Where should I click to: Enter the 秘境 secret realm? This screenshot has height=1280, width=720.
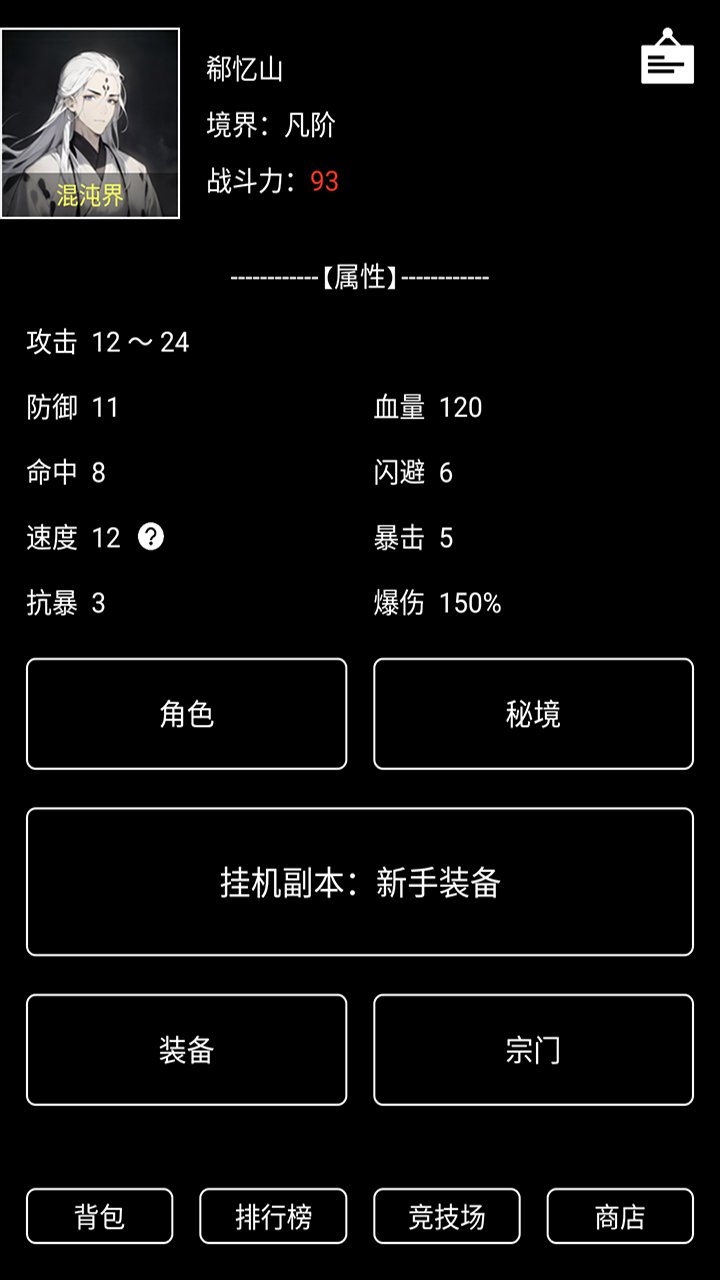click(533, 713)
